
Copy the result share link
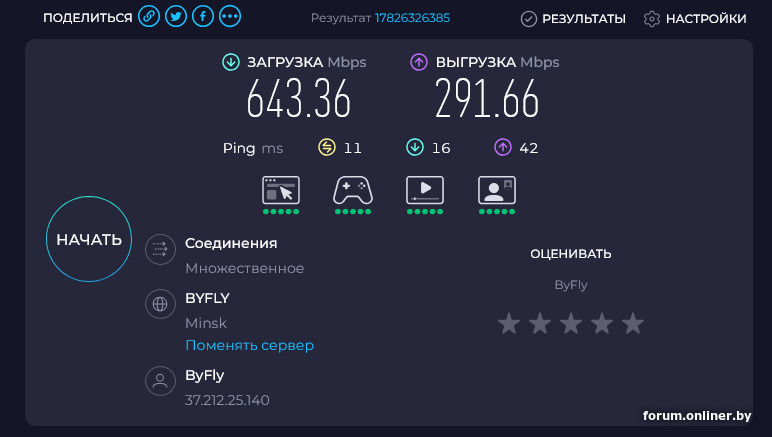click(149, 17)
